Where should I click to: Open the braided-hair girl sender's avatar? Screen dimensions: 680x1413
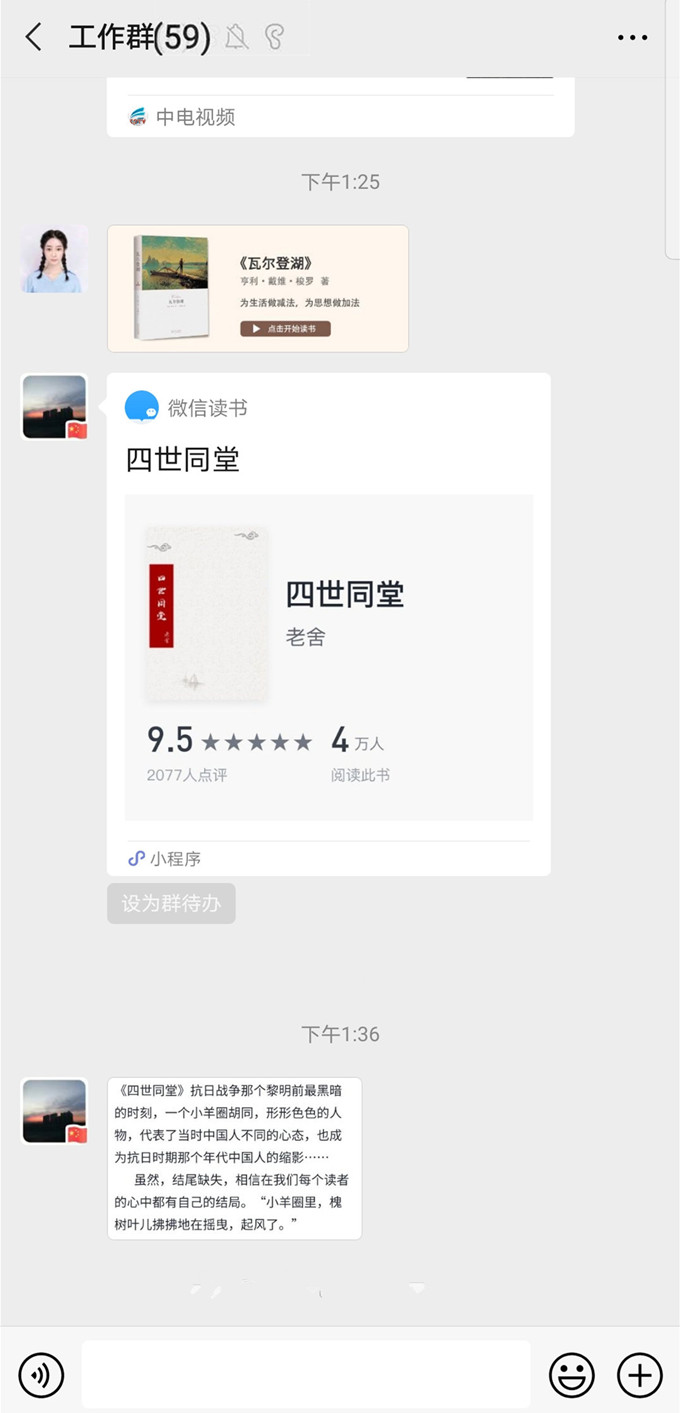54,259
